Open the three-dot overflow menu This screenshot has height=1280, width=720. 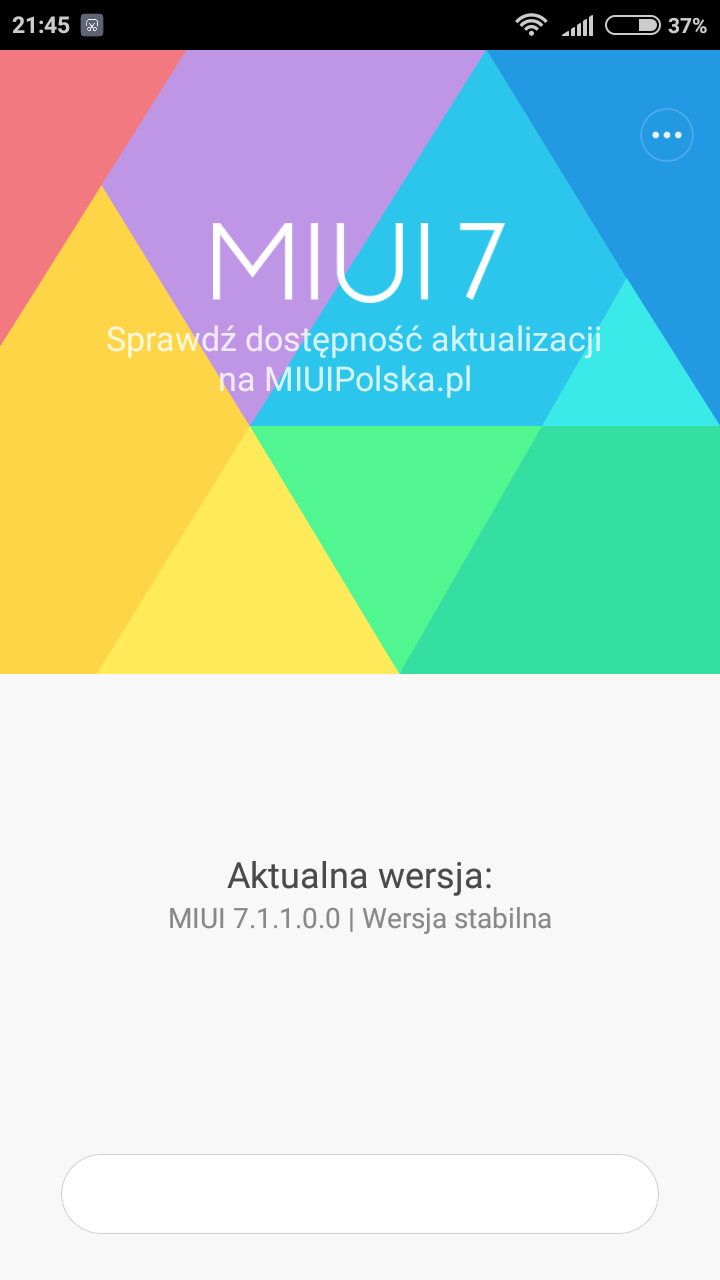[x=666, y=135]
